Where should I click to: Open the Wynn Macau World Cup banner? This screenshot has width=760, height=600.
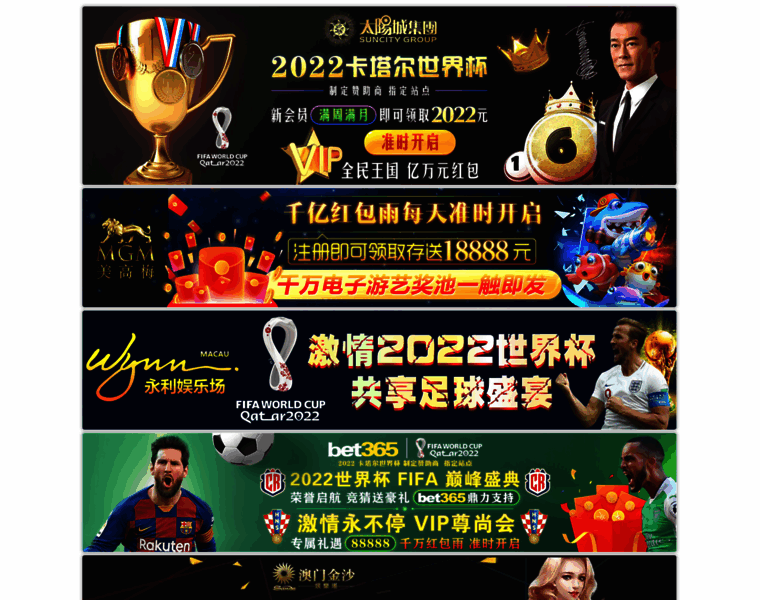(x=379, y=370)
